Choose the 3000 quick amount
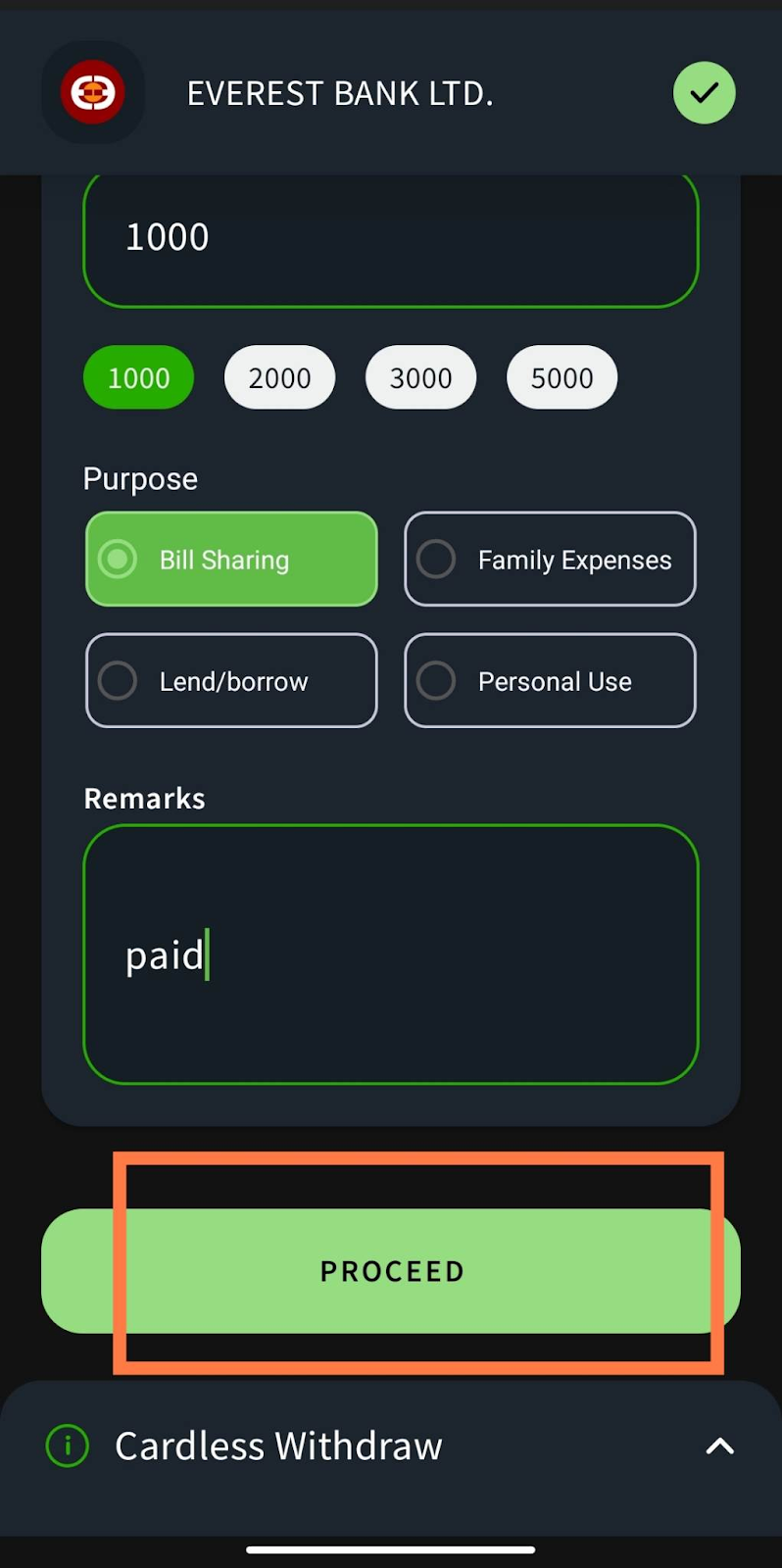The image size is (782, 1568). (420, 377)
